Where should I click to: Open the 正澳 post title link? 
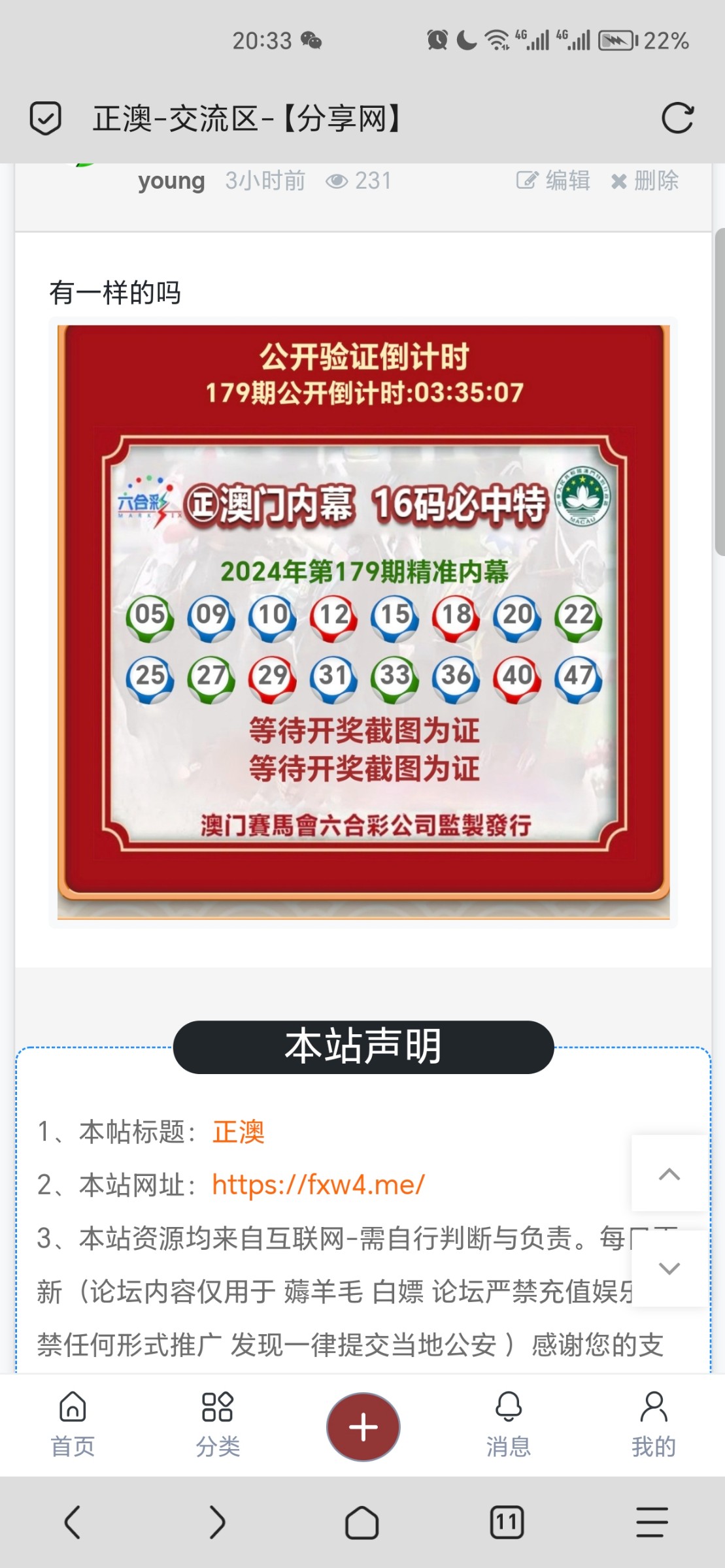point(239,1132)
